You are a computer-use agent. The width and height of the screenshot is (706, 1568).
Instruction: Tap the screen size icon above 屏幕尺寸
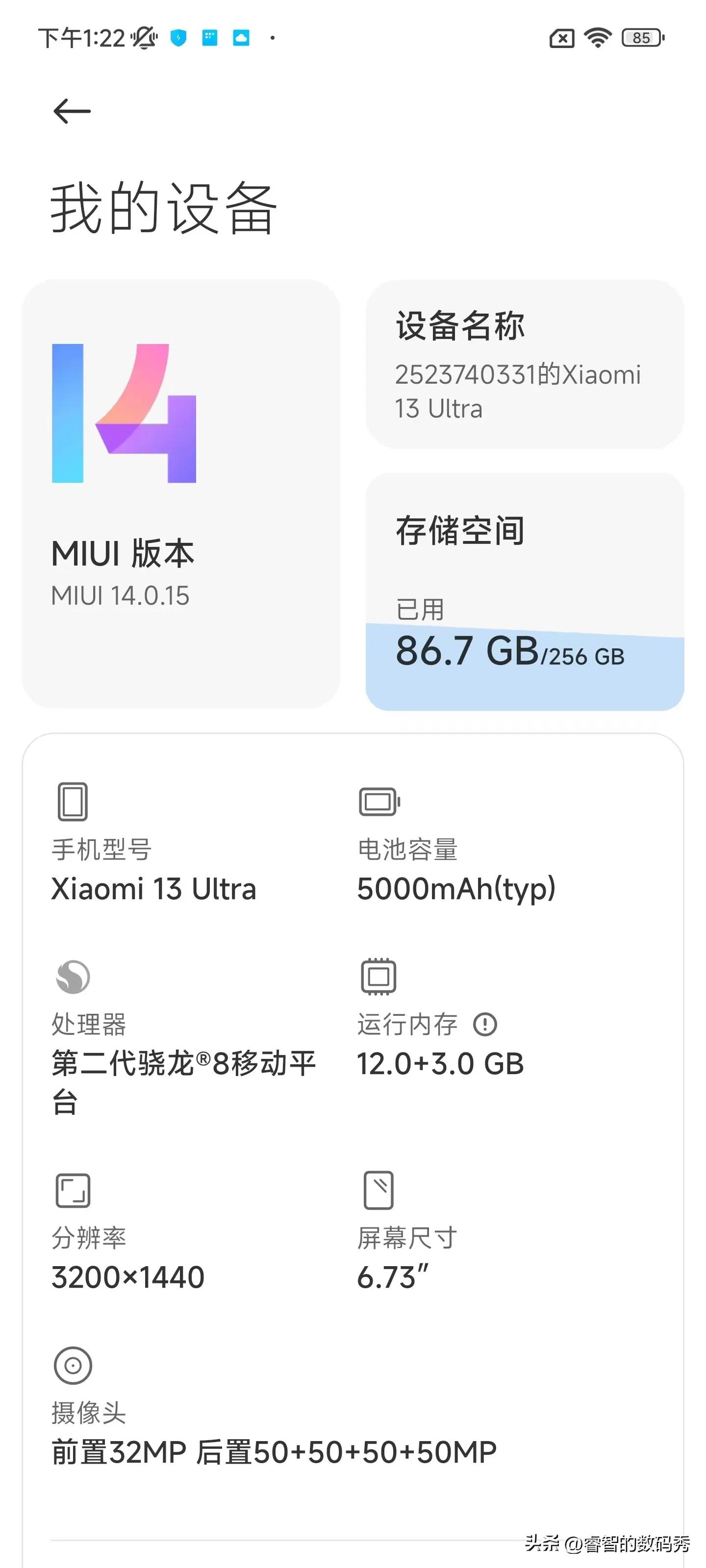coord(379,1190)
